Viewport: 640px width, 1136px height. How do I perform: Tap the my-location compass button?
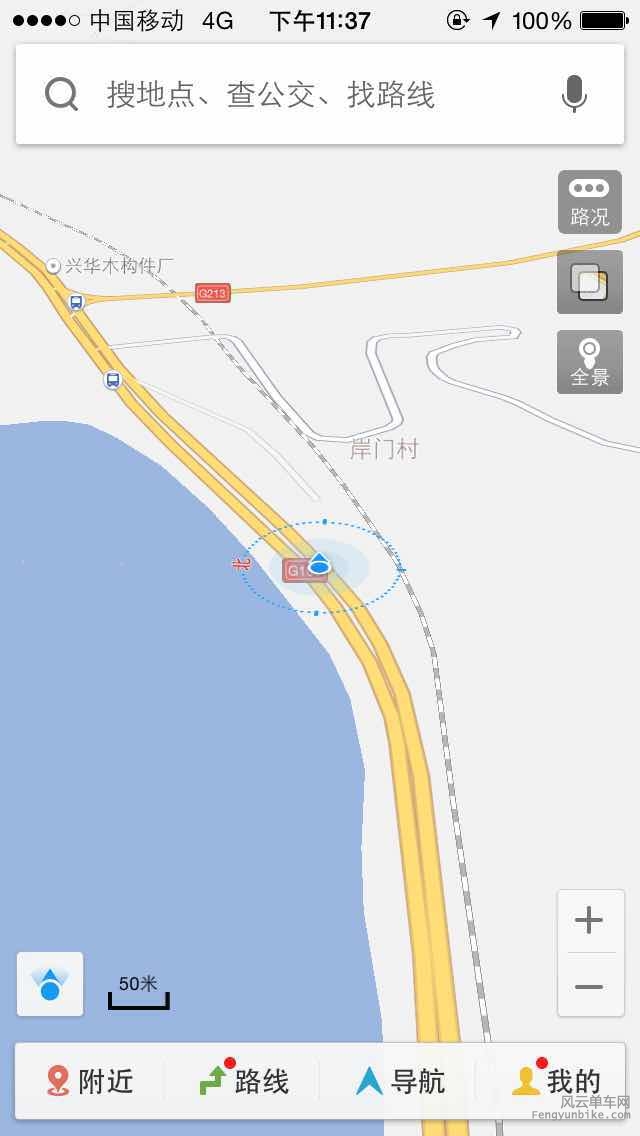point(50,984)
